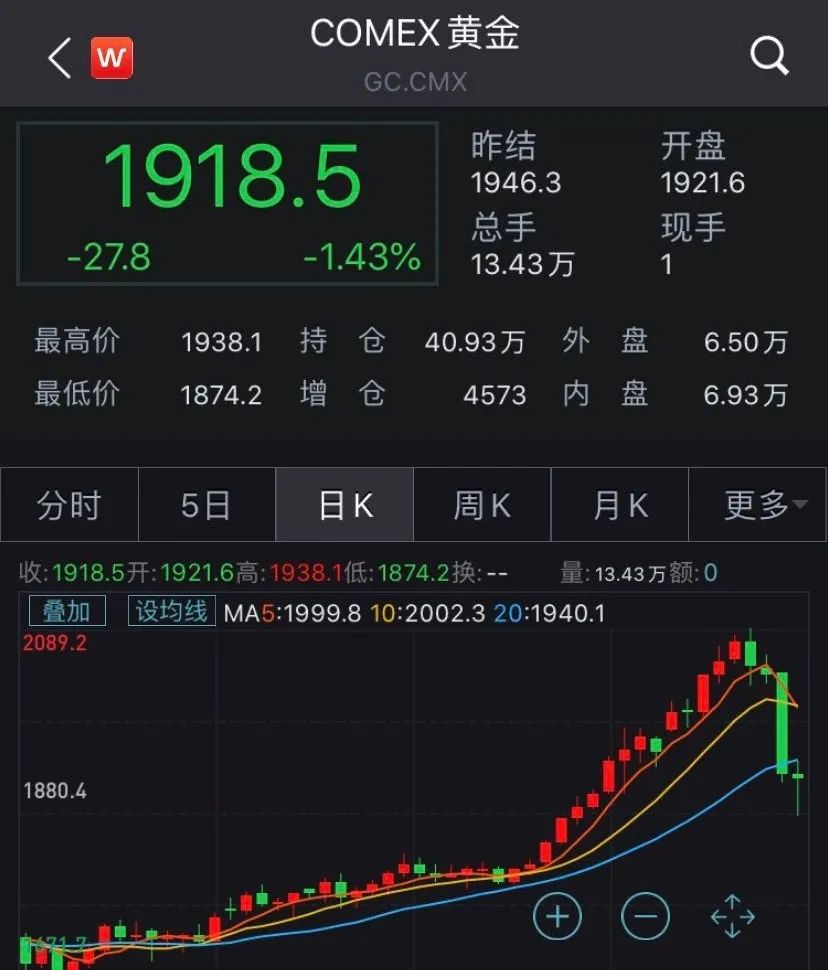Screen dimensions: 828x970
Task: Expand the 更多 chart period dropdown
Action: click(x=764, y=505)
